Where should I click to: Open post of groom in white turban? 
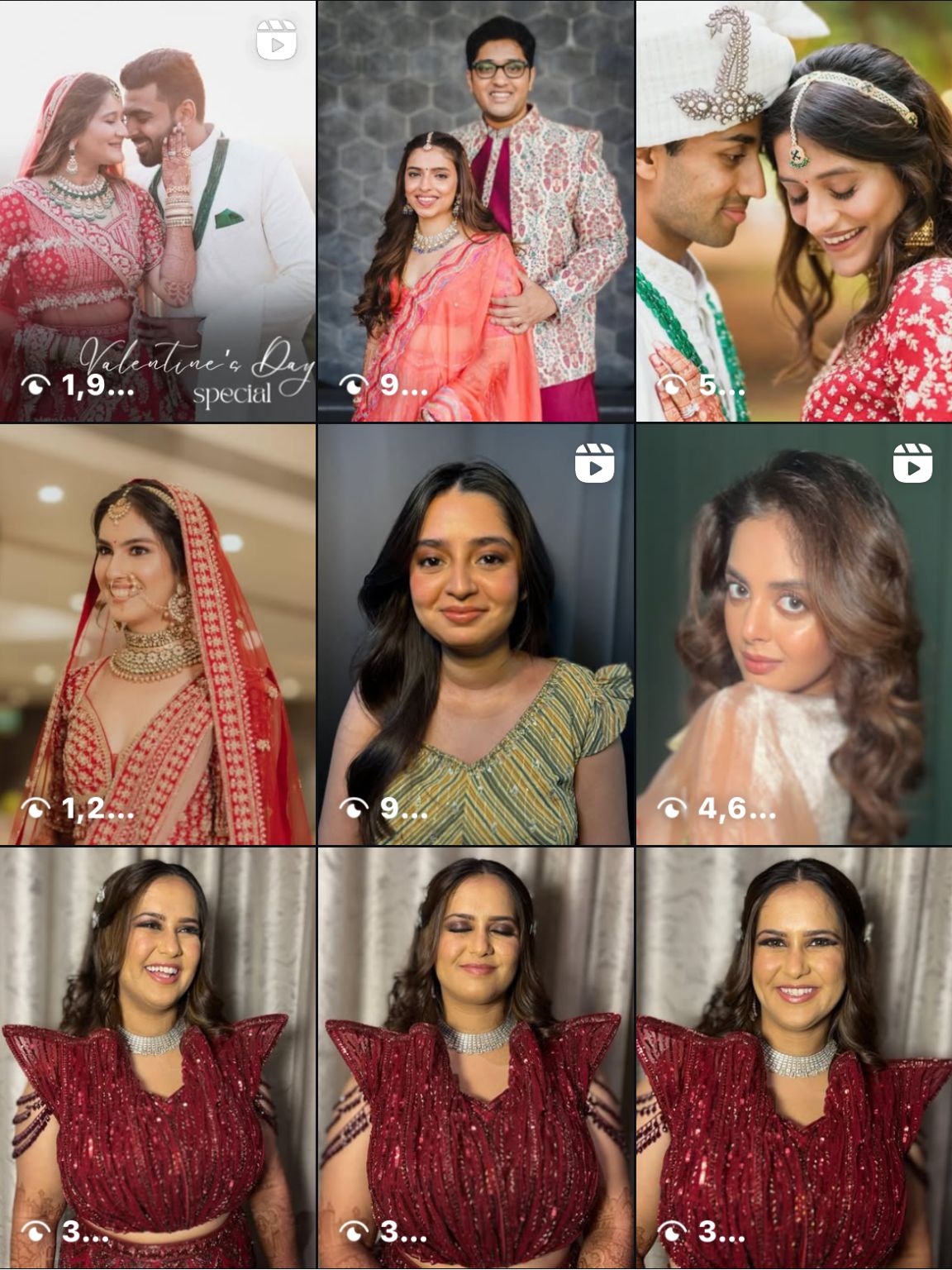[793, 211]
